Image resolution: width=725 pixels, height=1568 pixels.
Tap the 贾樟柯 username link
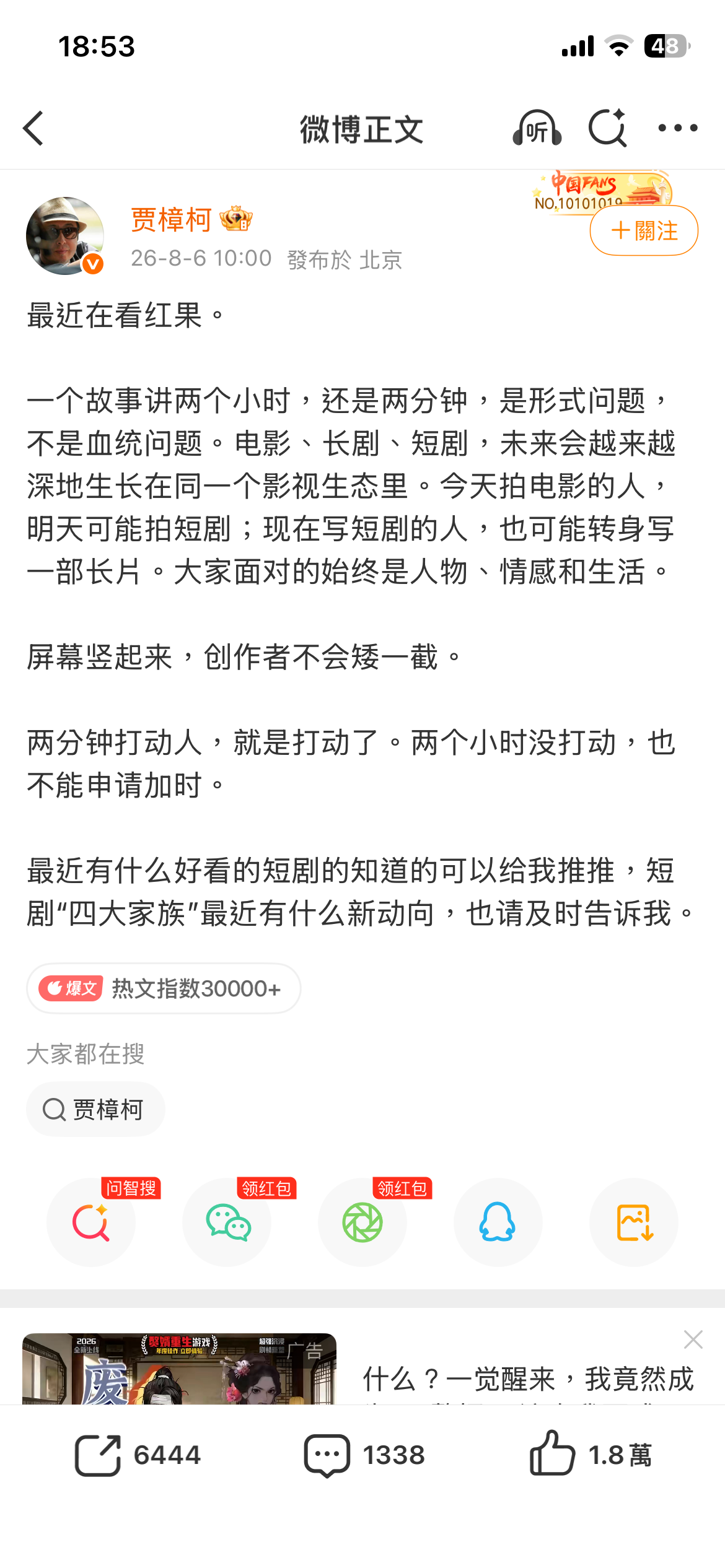171,220
